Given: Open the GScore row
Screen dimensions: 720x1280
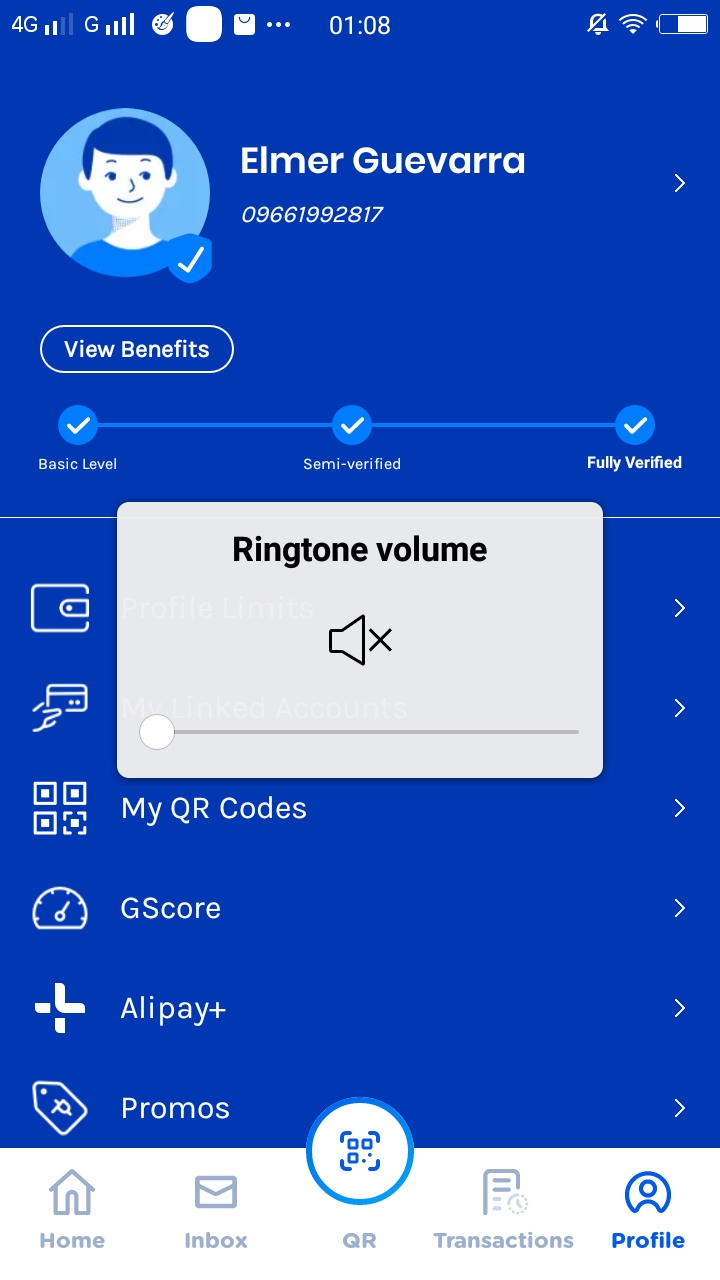Looking at the screenshot, I should (171, 908).
